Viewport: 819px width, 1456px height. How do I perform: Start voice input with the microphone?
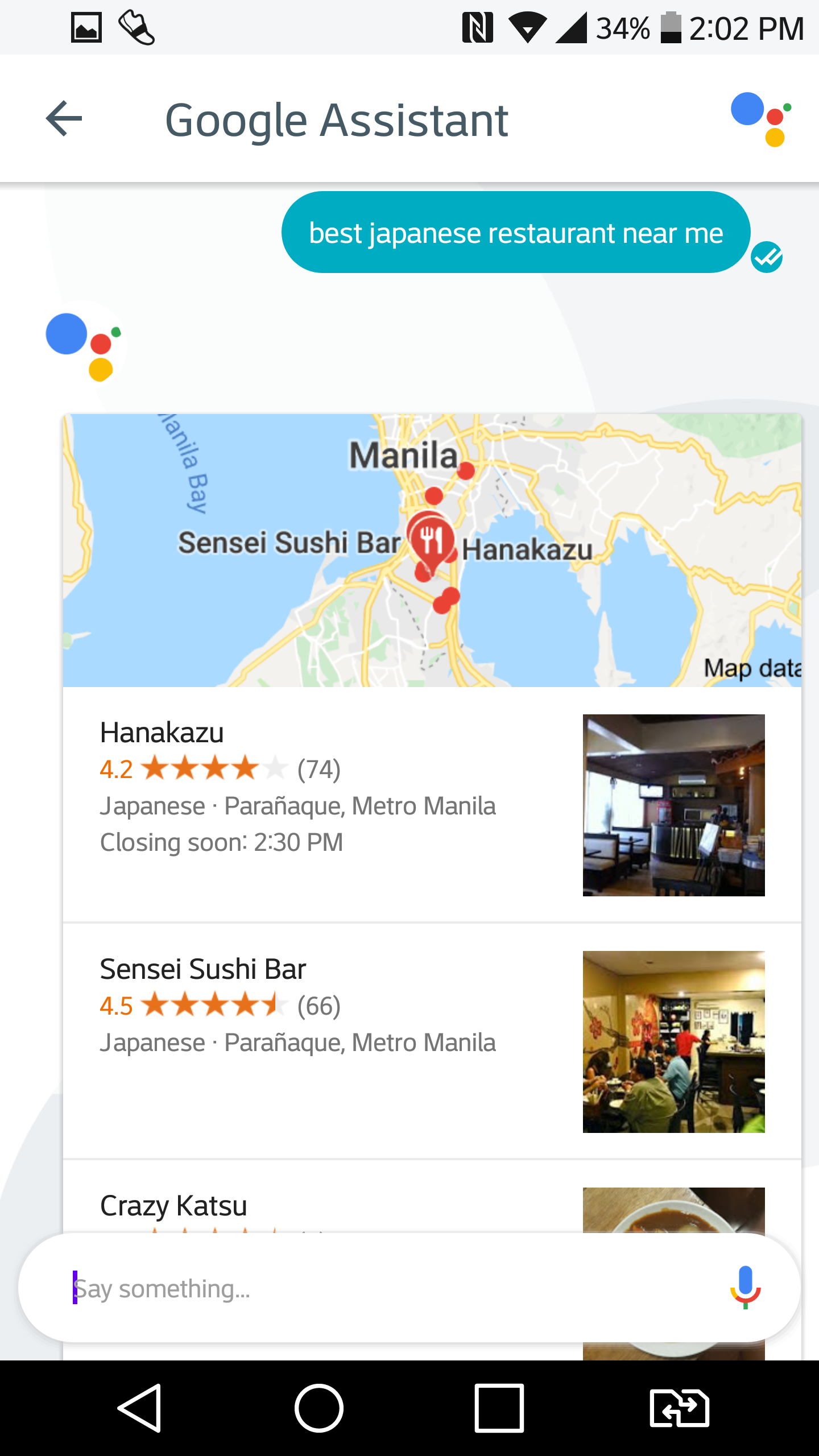(x=745, y=1288)
